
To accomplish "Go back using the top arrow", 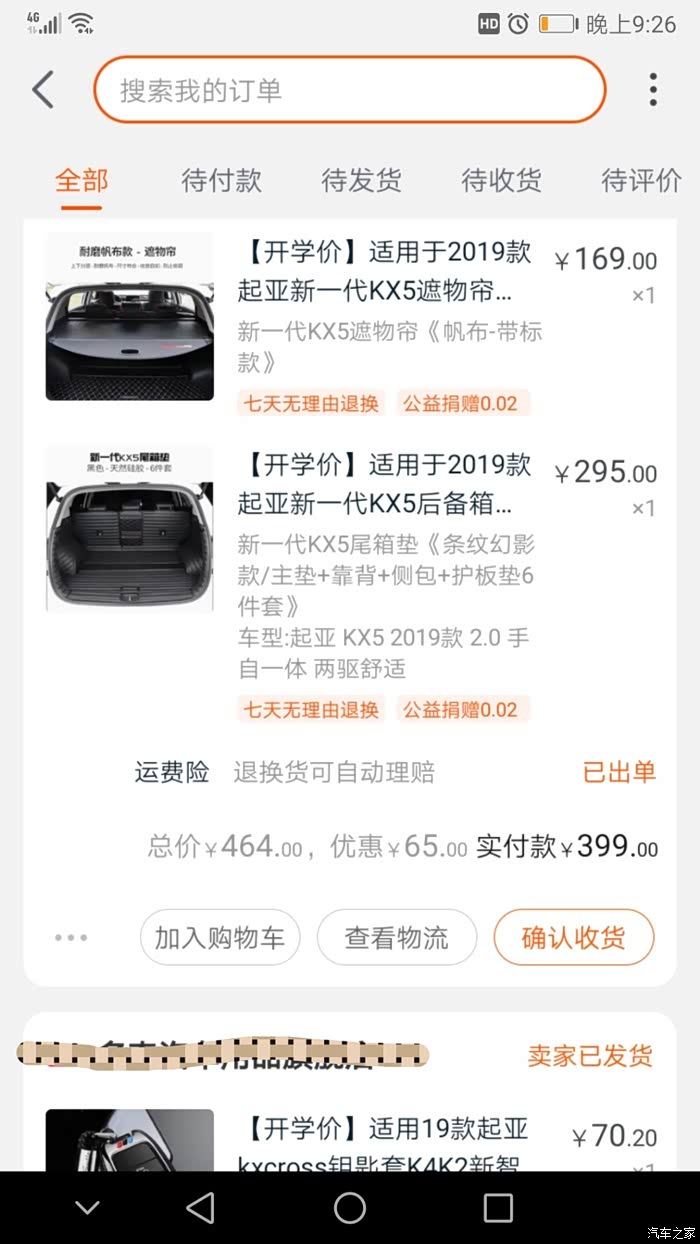I will [43, 90].
